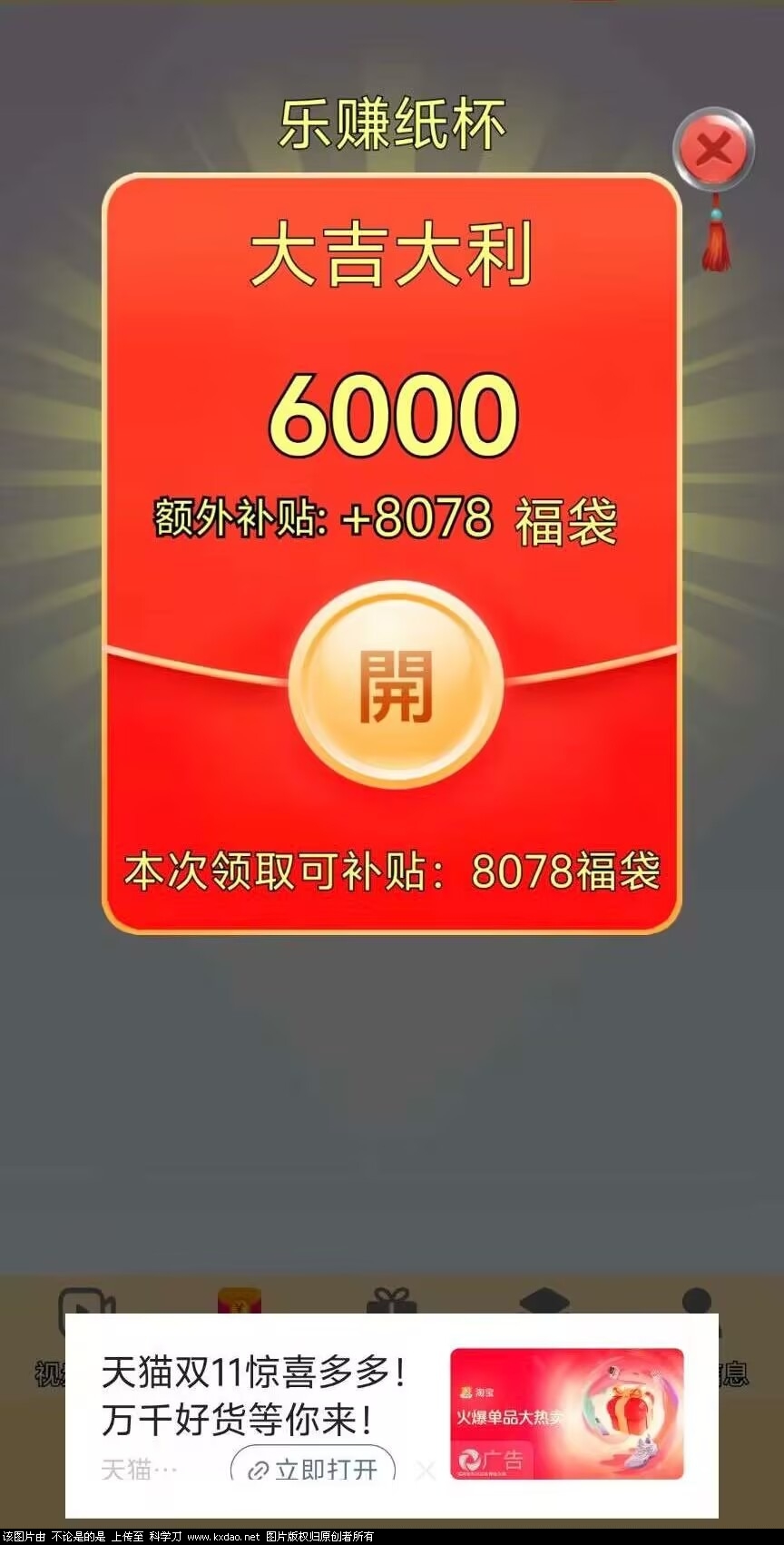Tap 立即打开 in the Tmall ad
Screen dimensions: 784x1545
click(x=313, y=1469)
